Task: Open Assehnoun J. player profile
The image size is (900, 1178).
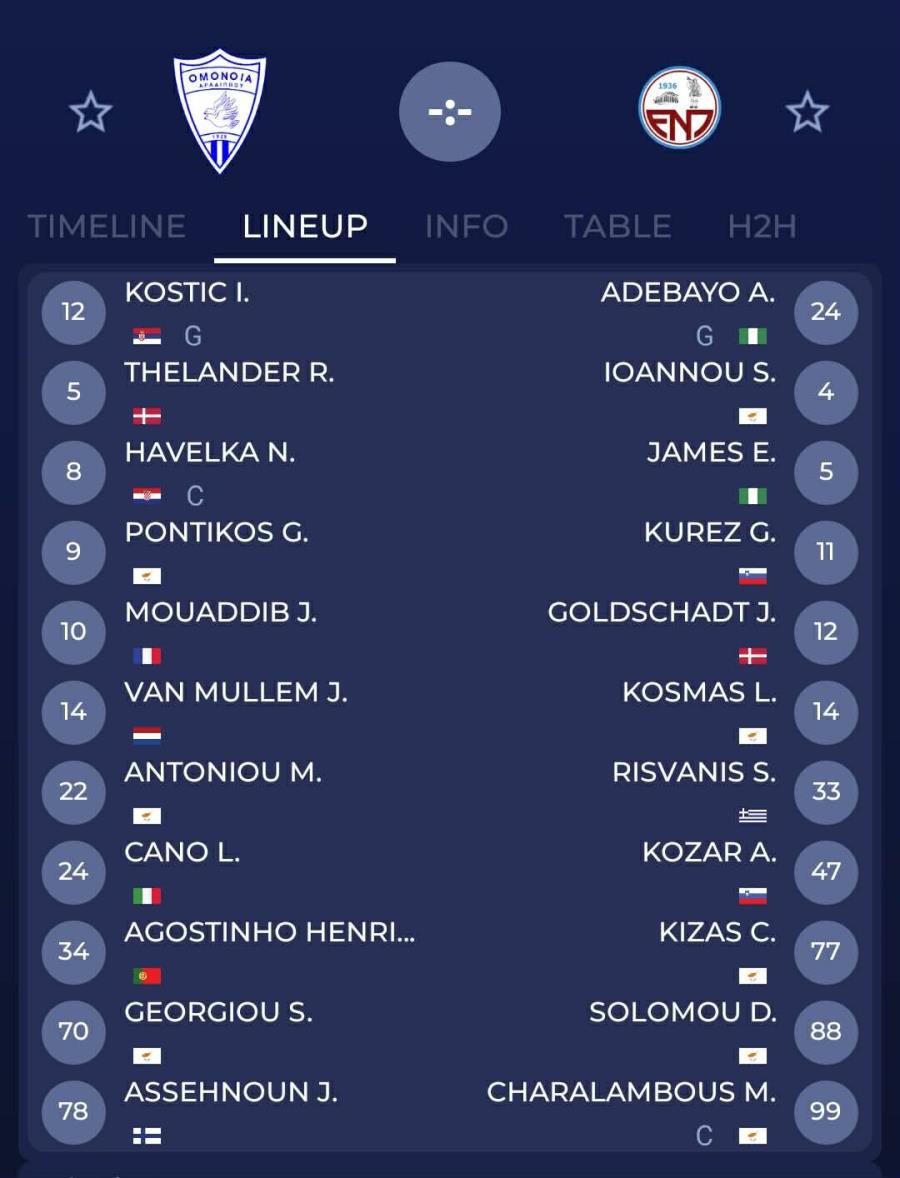Action: tap(230, 1093)
